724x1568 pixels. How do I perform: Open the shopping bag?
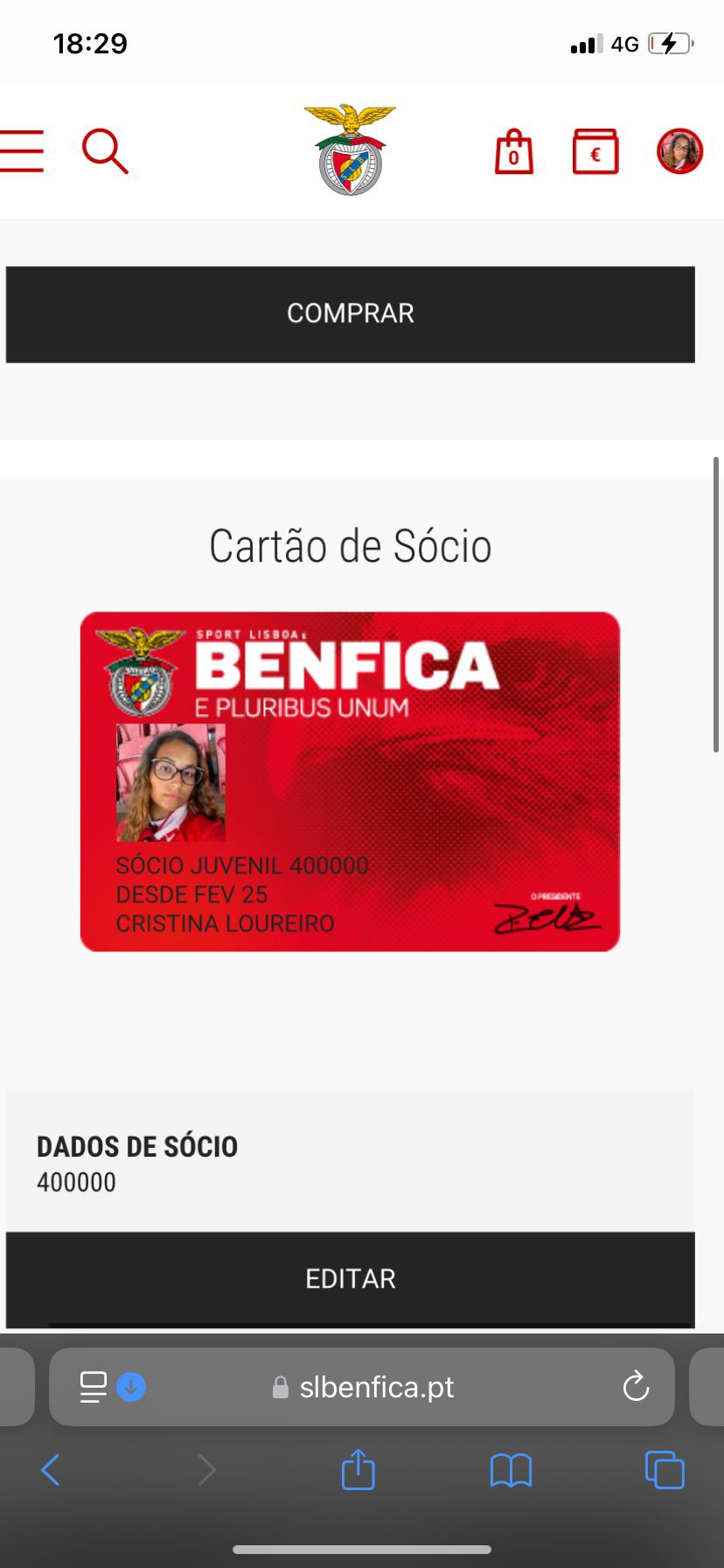tap(513, 152)
